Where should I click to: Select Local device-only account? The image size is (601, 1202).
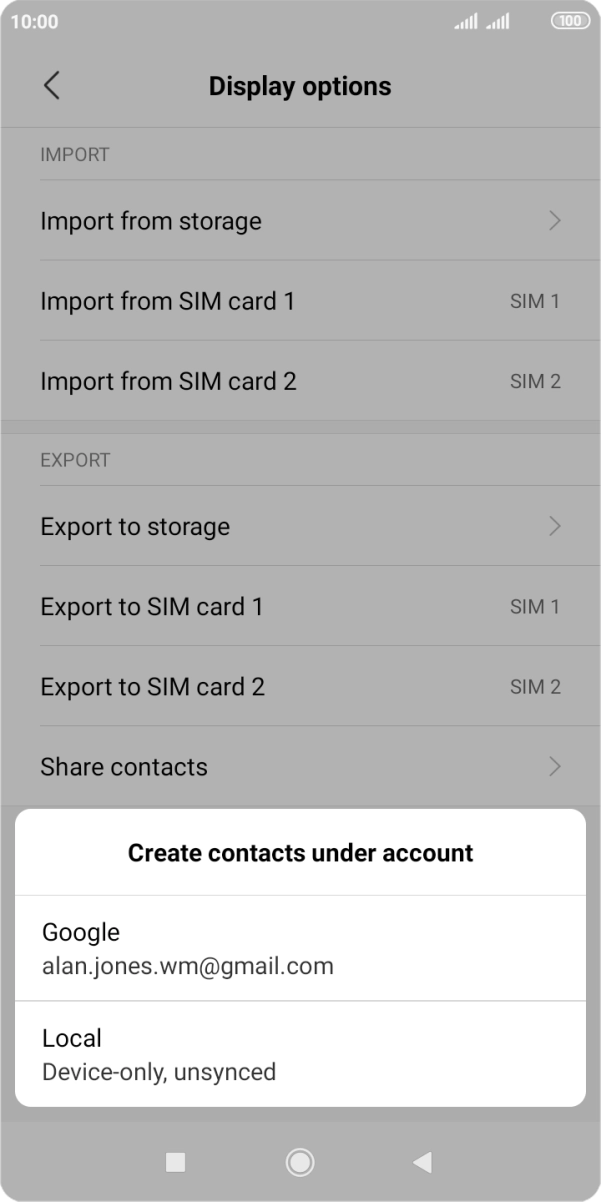(300, 1054)
